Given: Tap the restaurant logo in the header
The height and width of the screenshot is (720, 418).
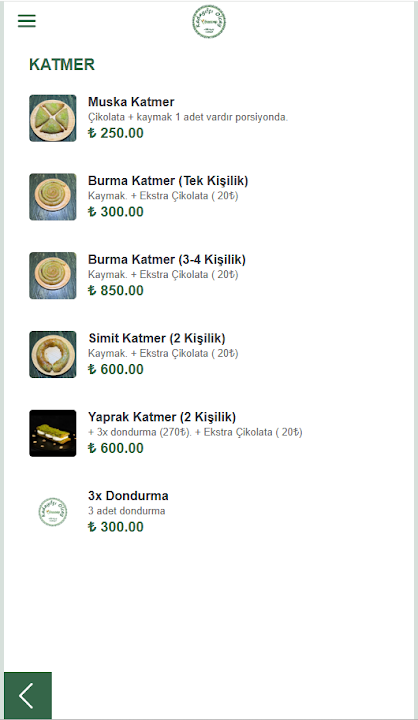Looking at the screenshot, I should click(x=209, y=22).
